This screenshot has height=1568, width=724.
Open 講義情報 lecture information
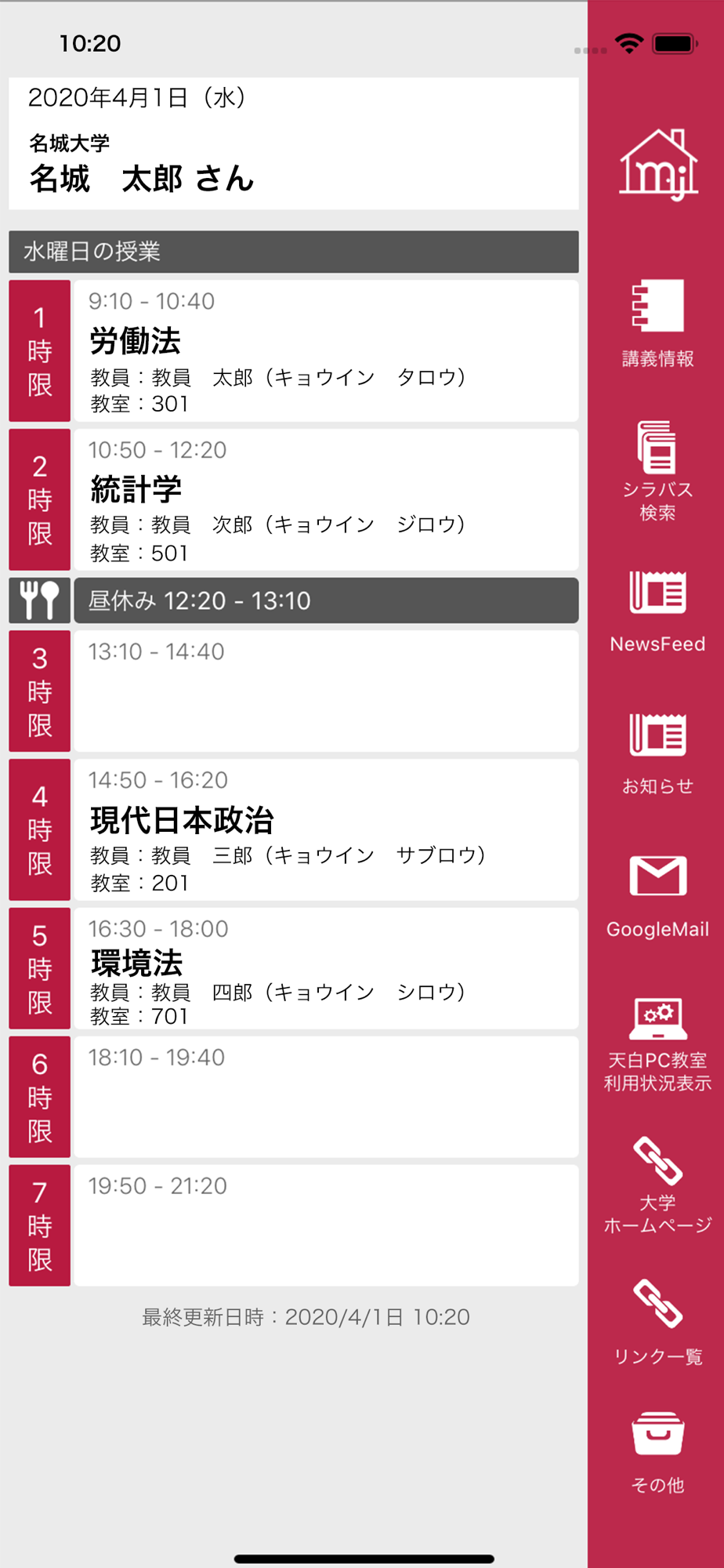click(x=657, y=323)
